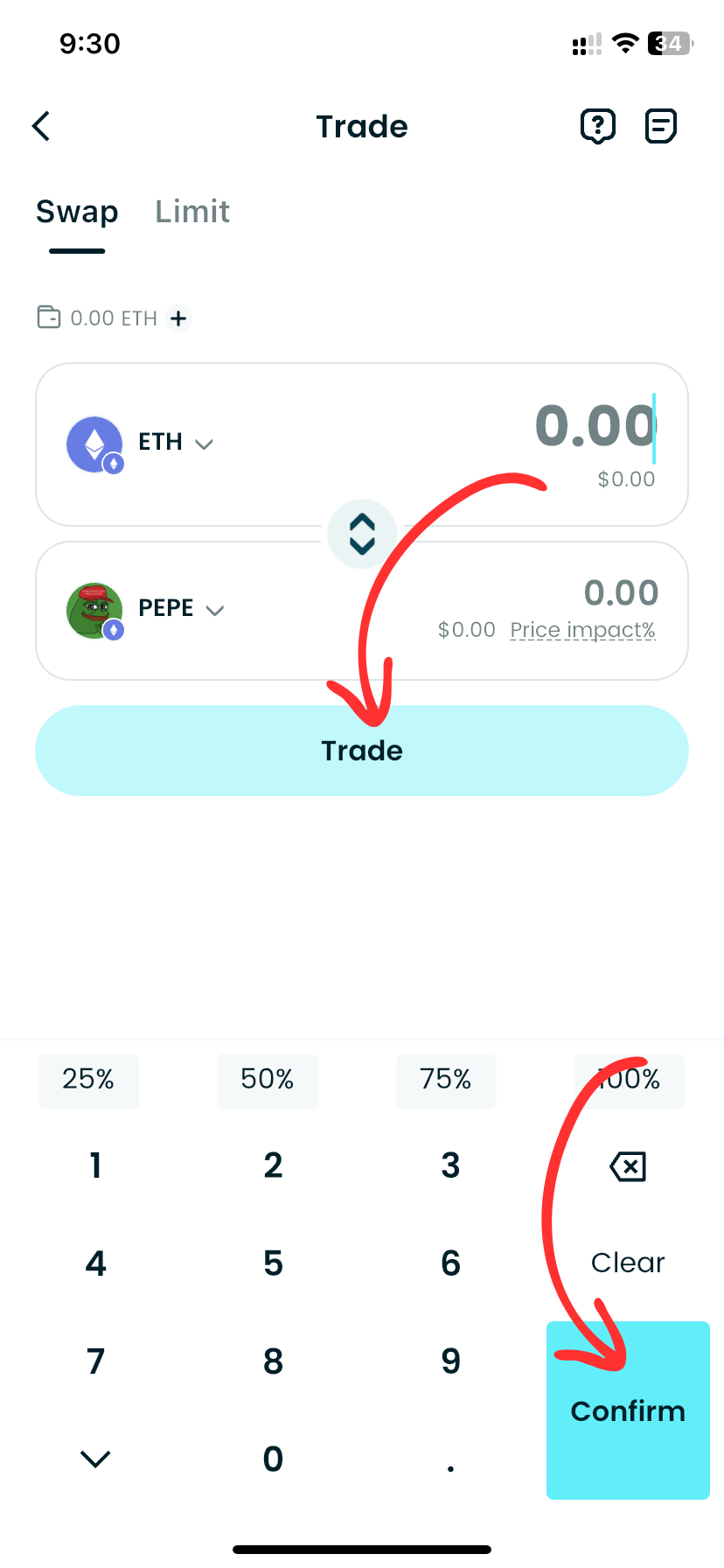Confirm the entered amount
Screen dimensions: 724x1568
point(628,1410)
